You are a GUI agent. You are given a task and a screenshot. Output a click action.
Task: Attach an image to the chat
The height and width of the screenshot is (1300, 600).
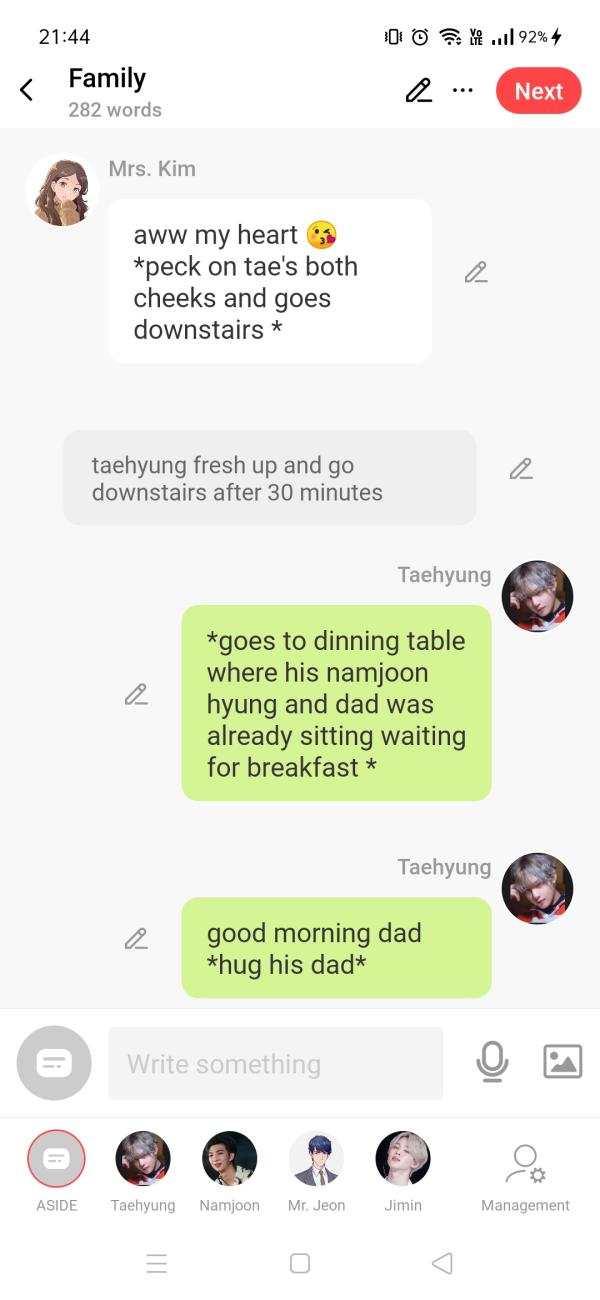(562, 1061)
